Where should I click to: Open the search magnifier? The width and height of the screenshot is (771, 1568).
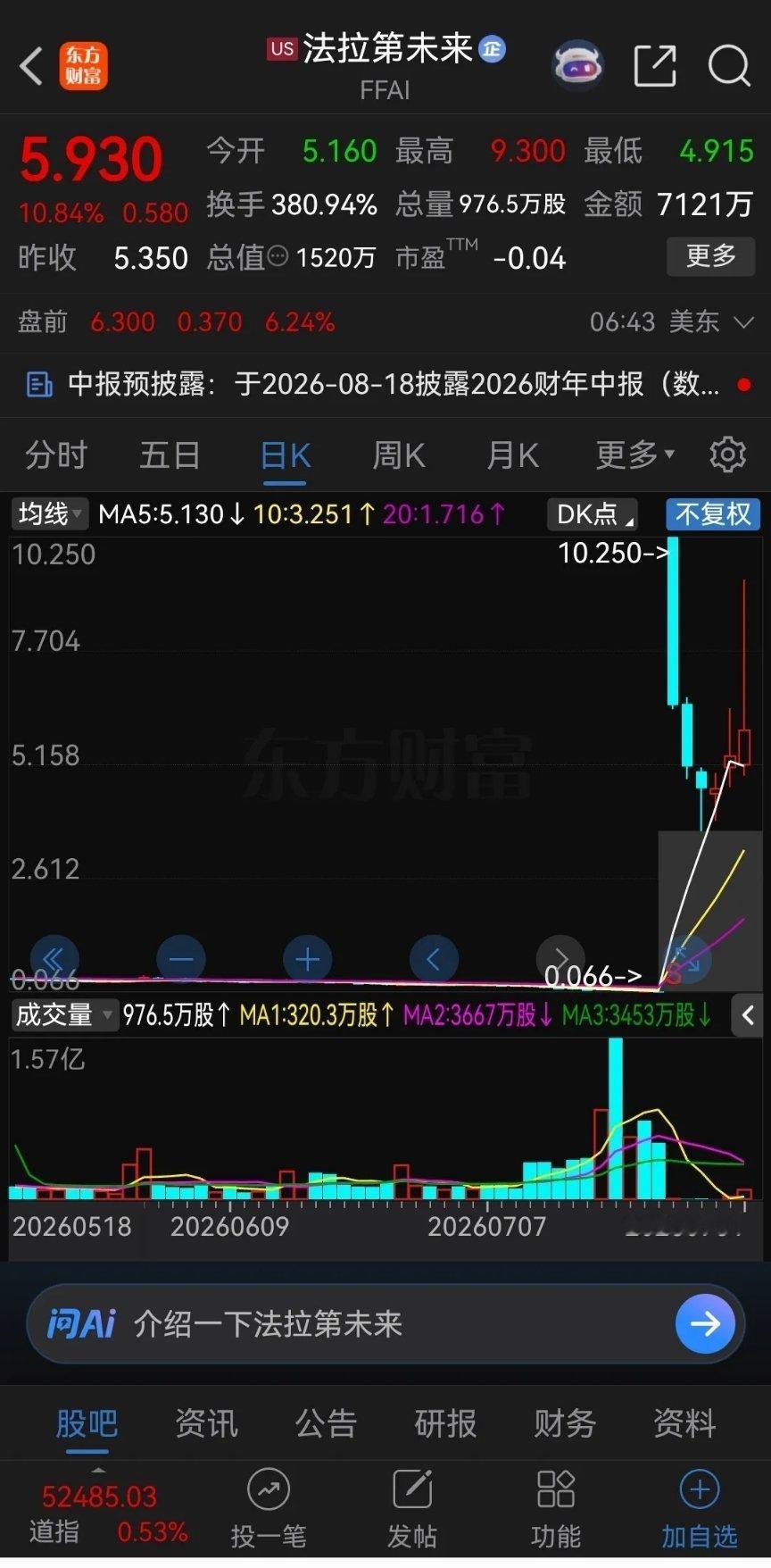pos(729,66)
